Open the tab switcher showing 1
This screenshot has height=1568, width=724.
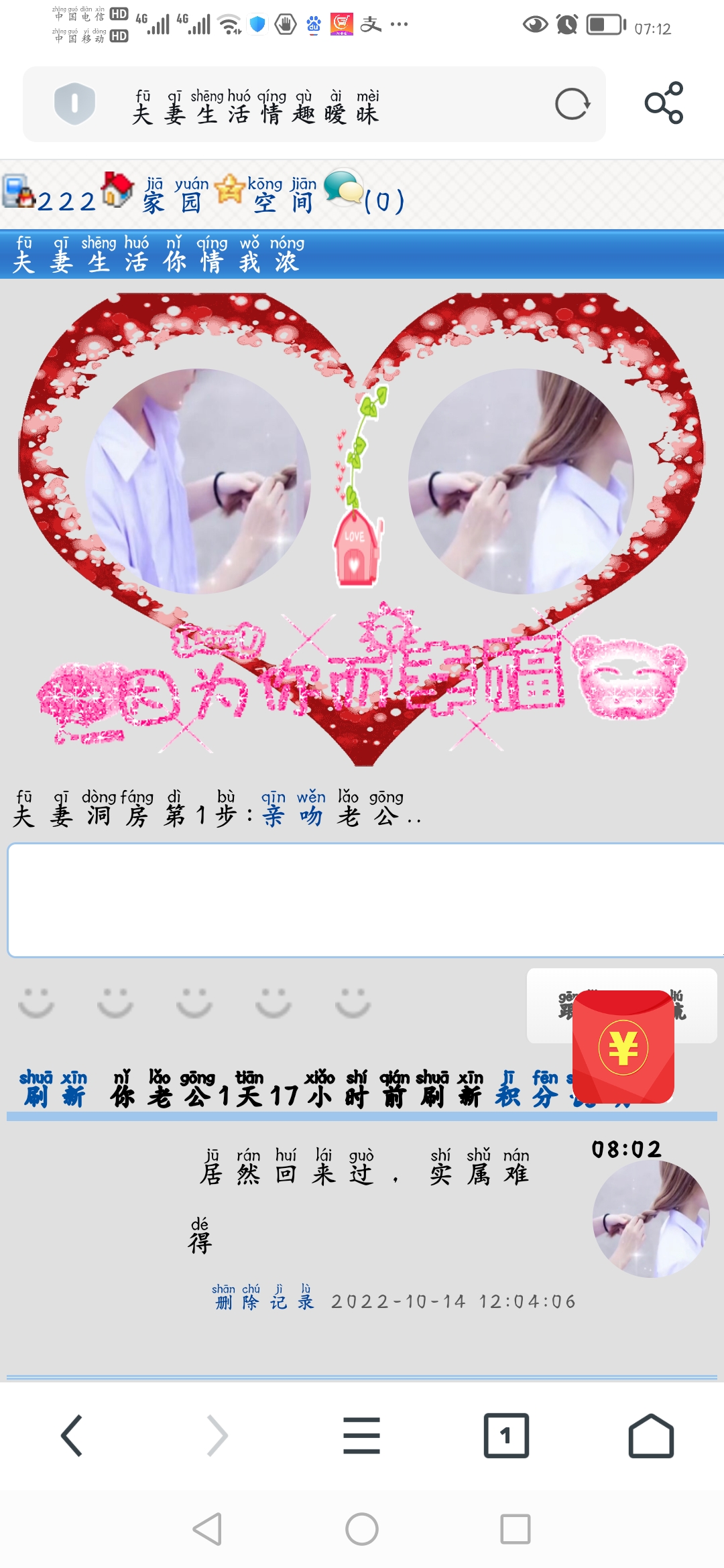[x=506, y=1435]
